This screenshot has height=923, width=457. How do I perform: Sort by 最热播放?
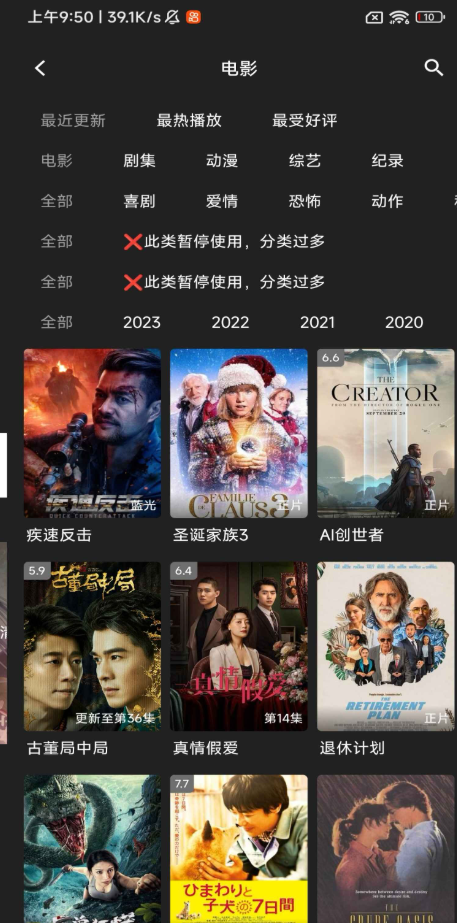[x=189, y=121]
